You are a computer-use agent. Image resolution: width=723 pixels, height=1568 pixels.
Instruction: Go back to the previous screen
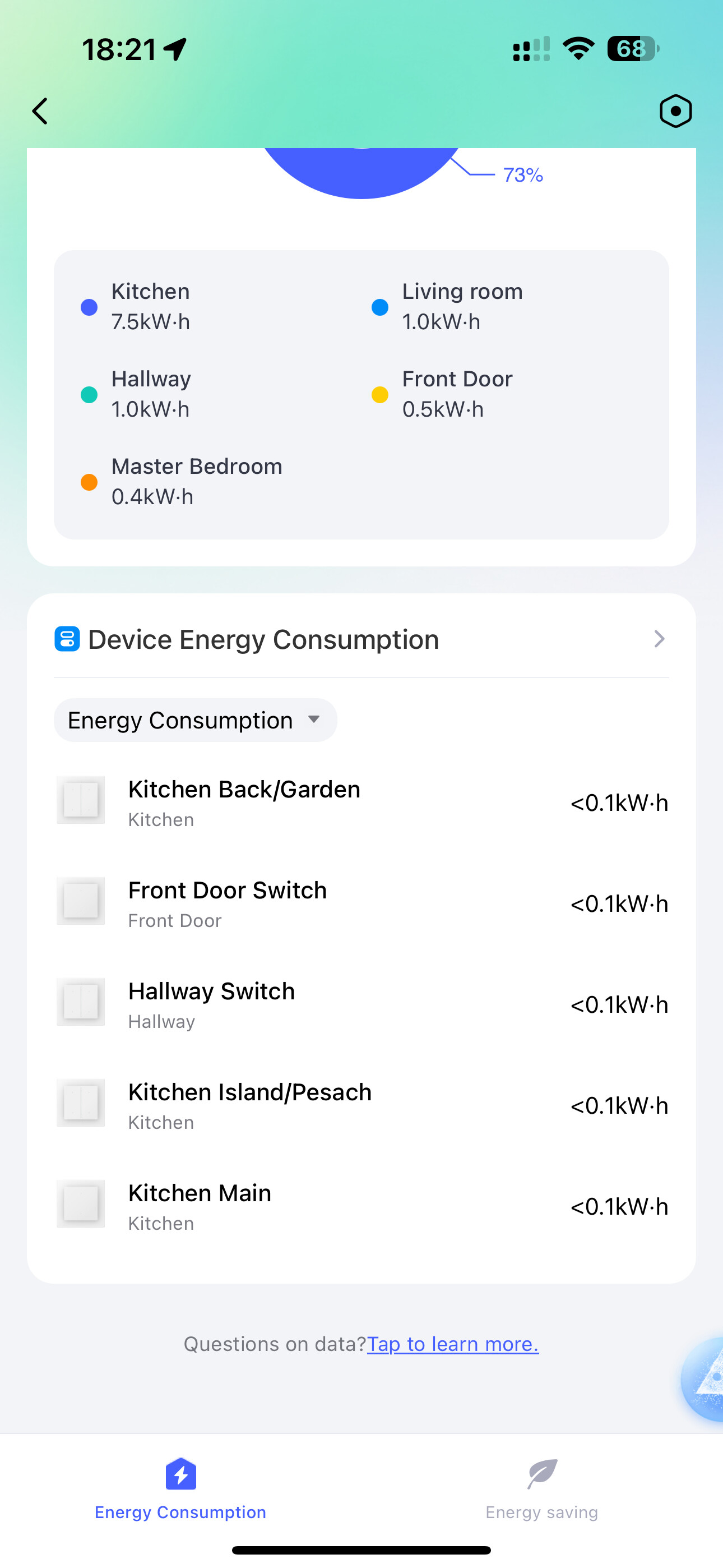pyautogui.click(x=40, y=112)
